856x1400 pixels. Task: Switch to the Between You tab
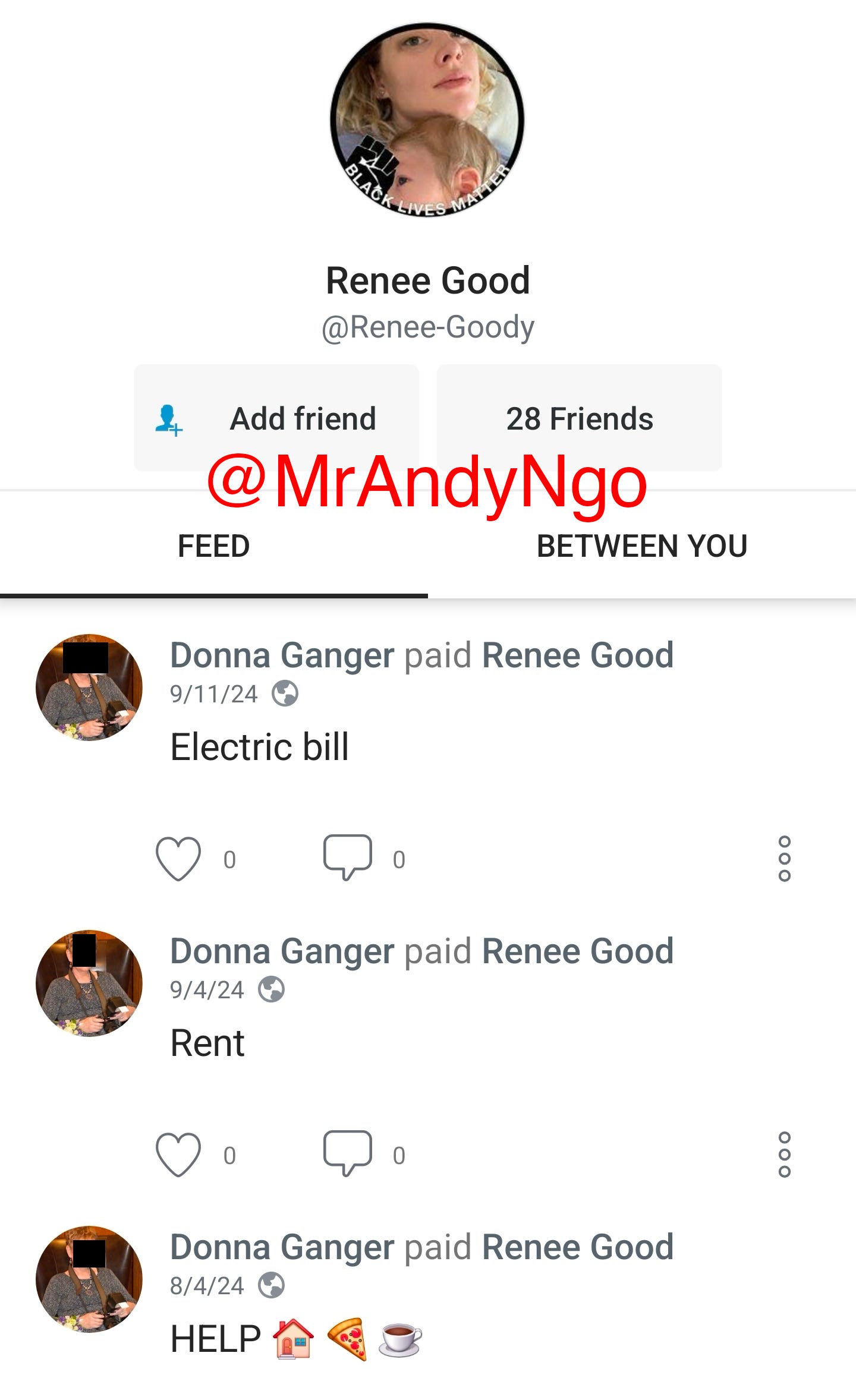pos(641,546)
